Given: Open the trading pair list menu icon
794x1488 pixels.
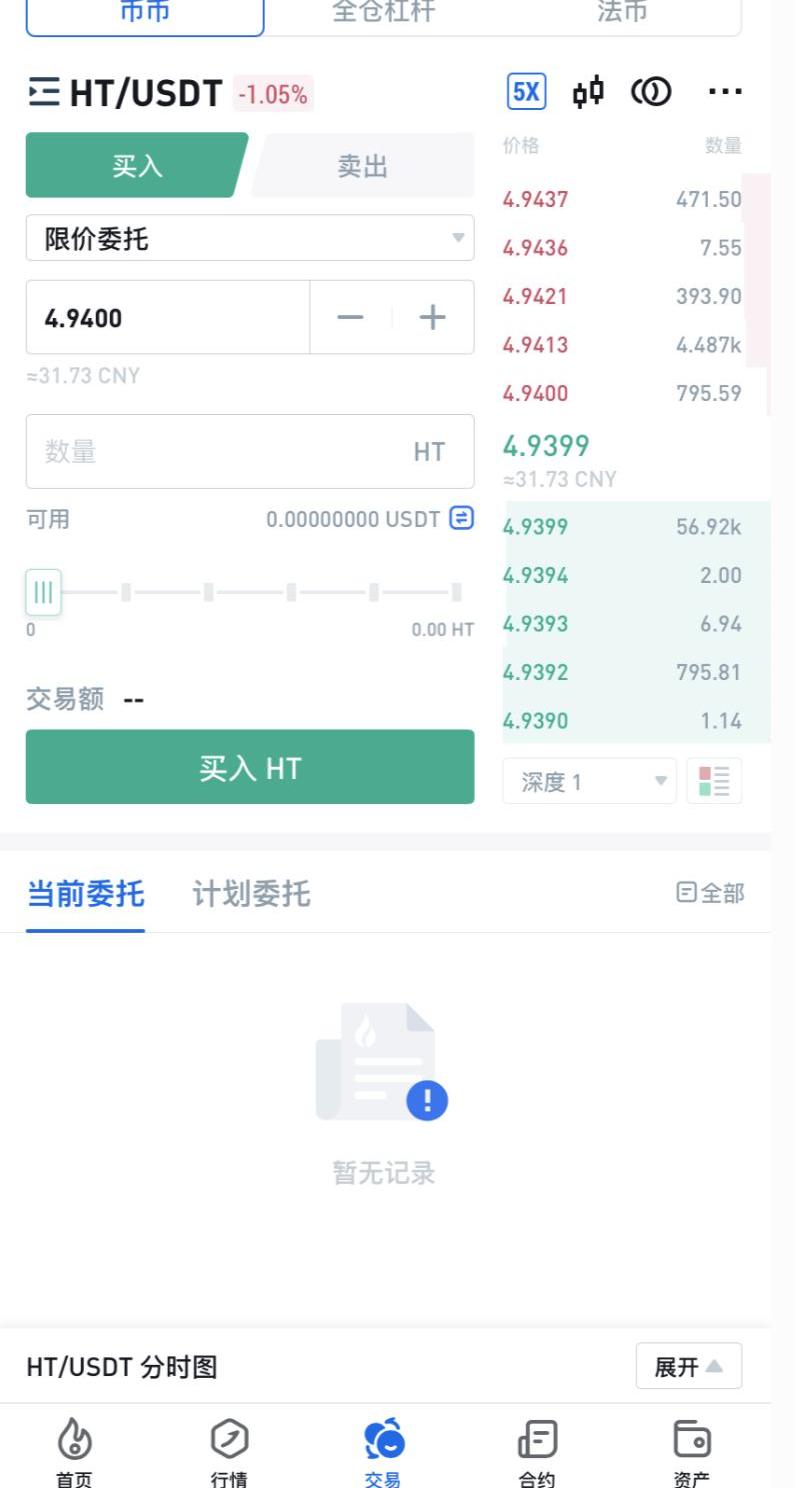Looking at the screenshot, I should tap(43, 93).
